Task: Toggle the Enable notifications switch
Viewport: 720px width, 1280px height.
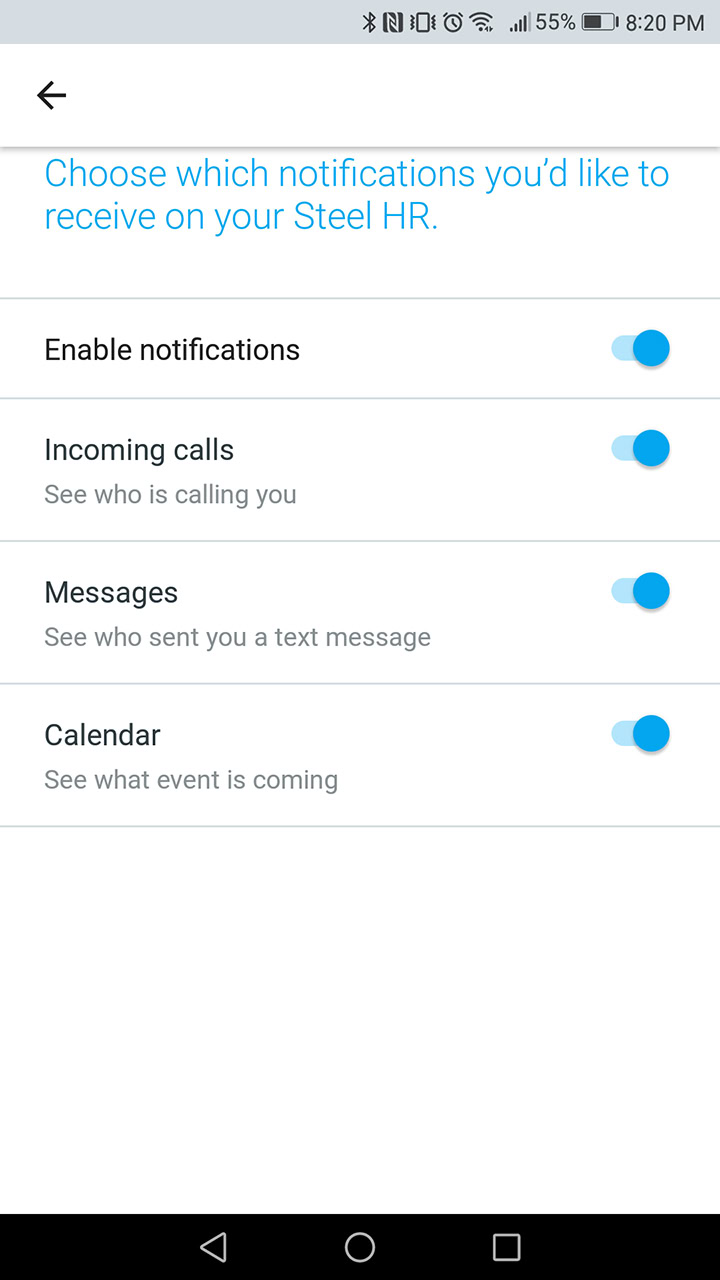Action: pyautogui.click(x=640, y=348)
